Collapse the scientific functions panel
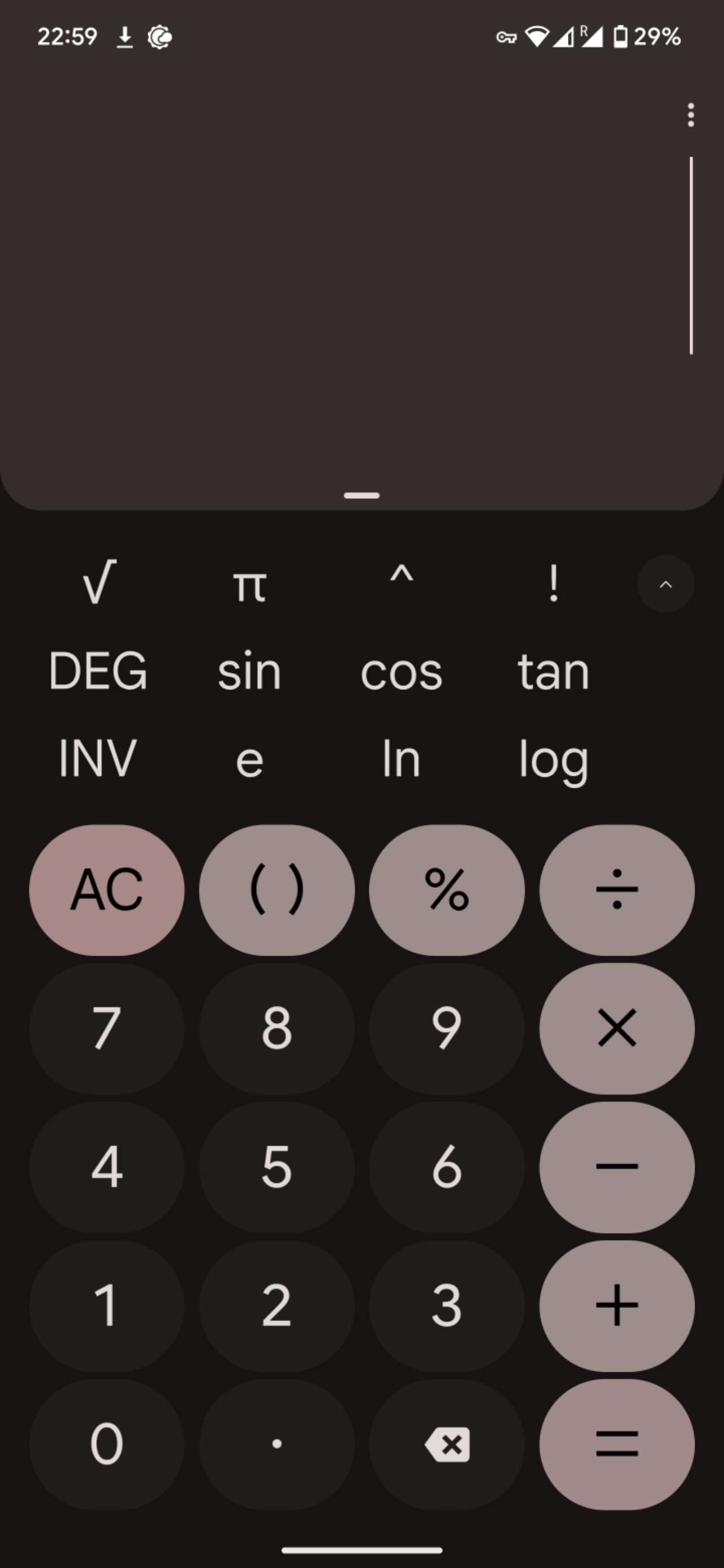The height and width of the screenshot is (1568, 724). 666,584
